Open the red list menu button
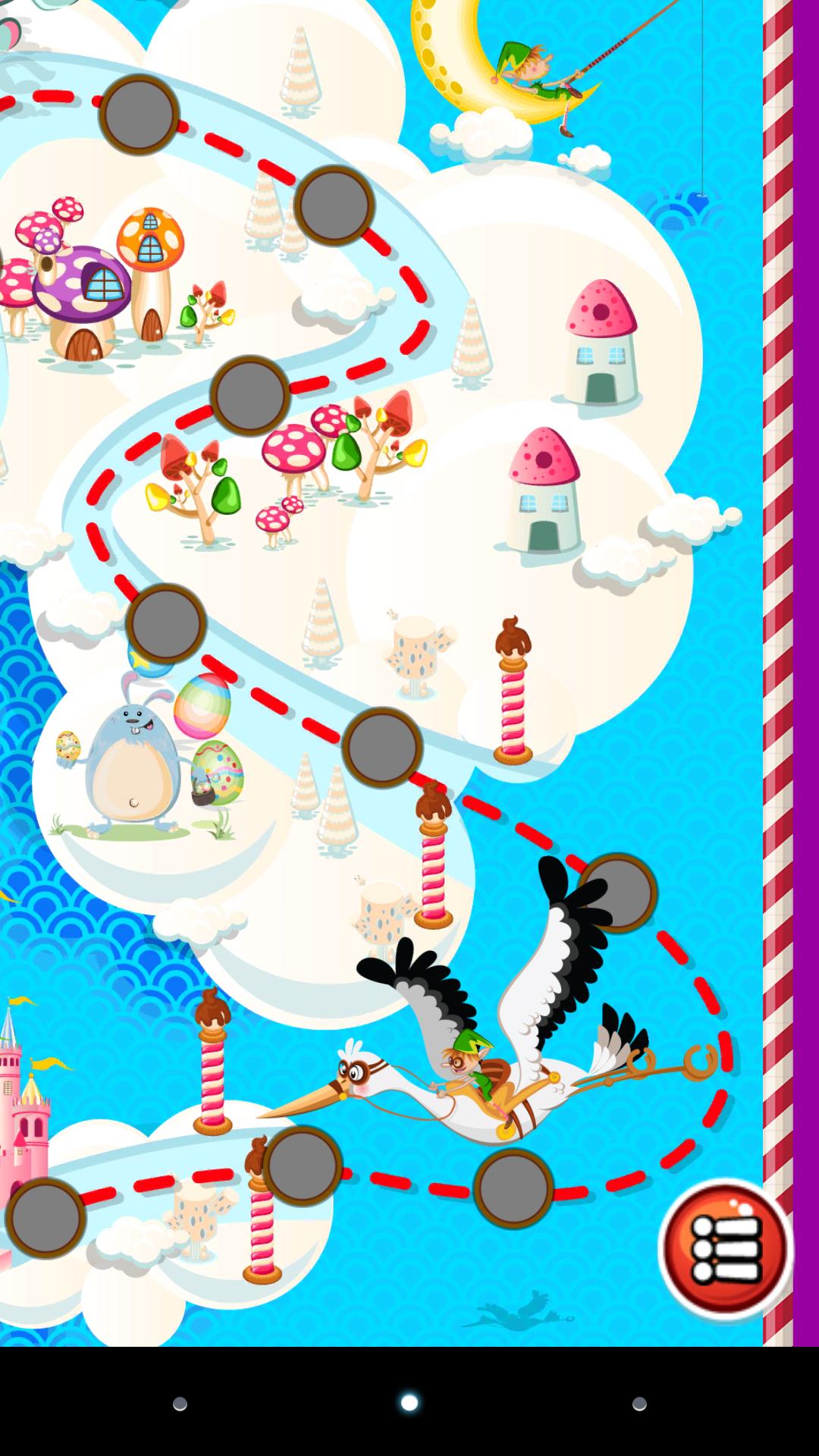The width and height of the screenshot is (819, 1456). pyautogui.click(x=725, y=1249)
